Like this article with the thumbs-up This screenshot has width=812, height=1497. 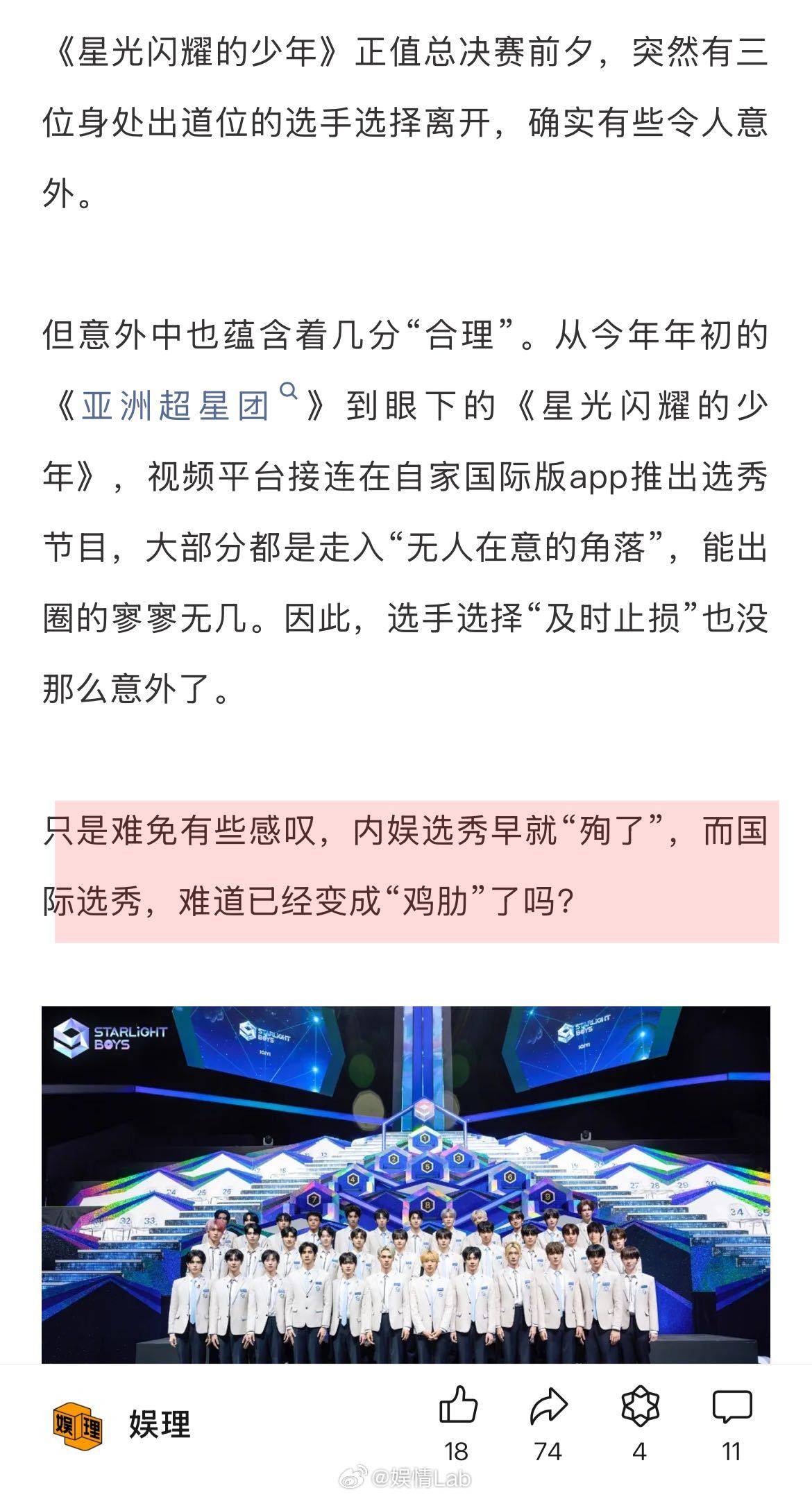coord(457,1406)
